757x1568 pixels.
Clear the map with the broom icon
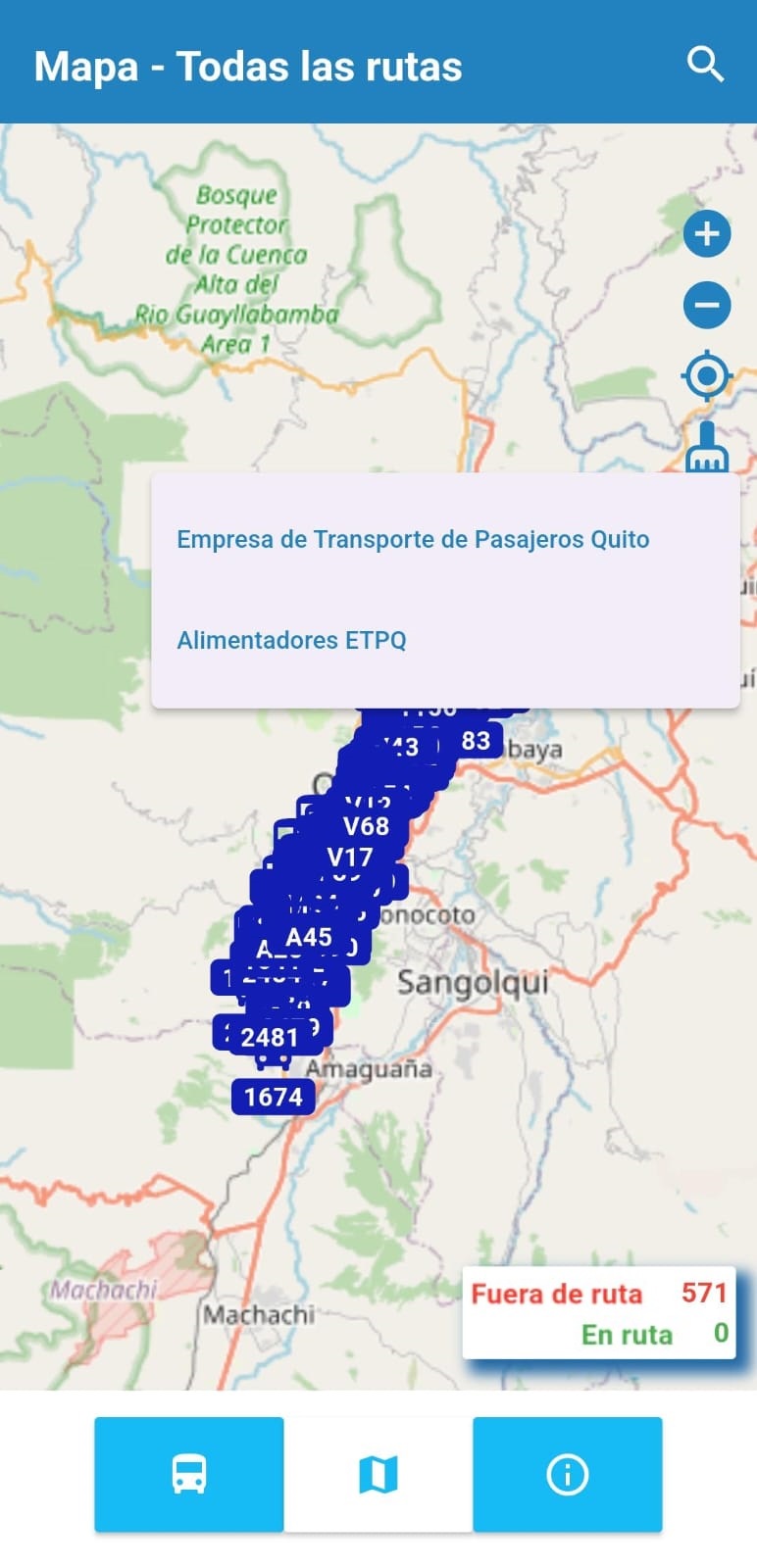707,447
